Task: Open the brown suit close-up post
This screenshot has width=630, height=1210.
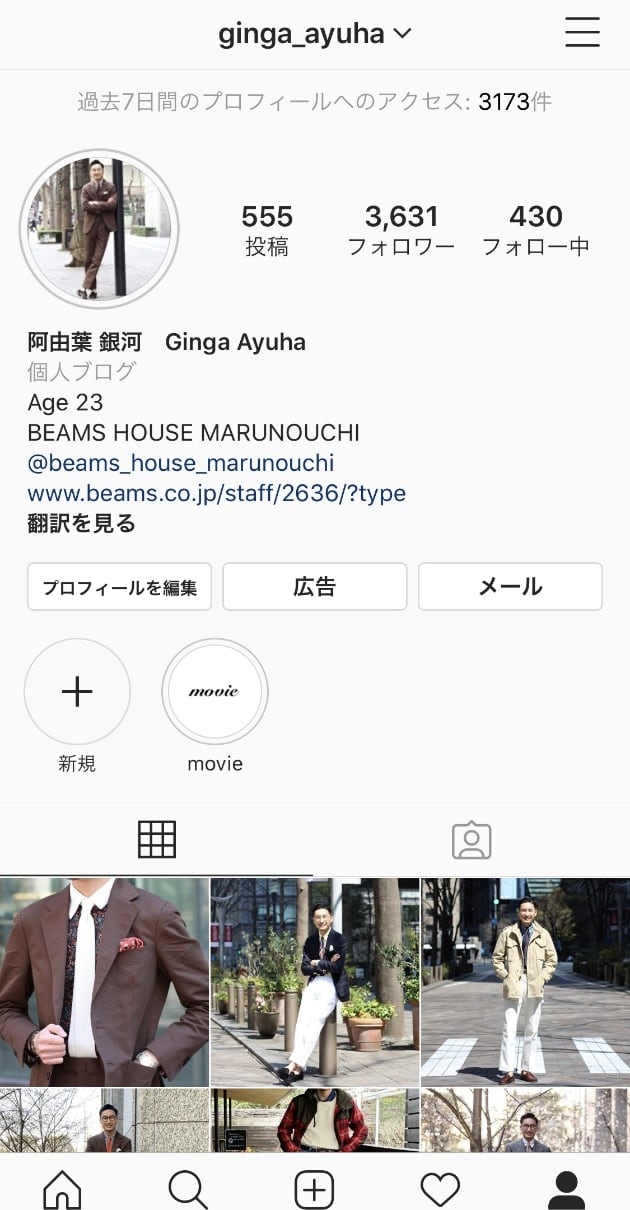Action: pos(104,982)
